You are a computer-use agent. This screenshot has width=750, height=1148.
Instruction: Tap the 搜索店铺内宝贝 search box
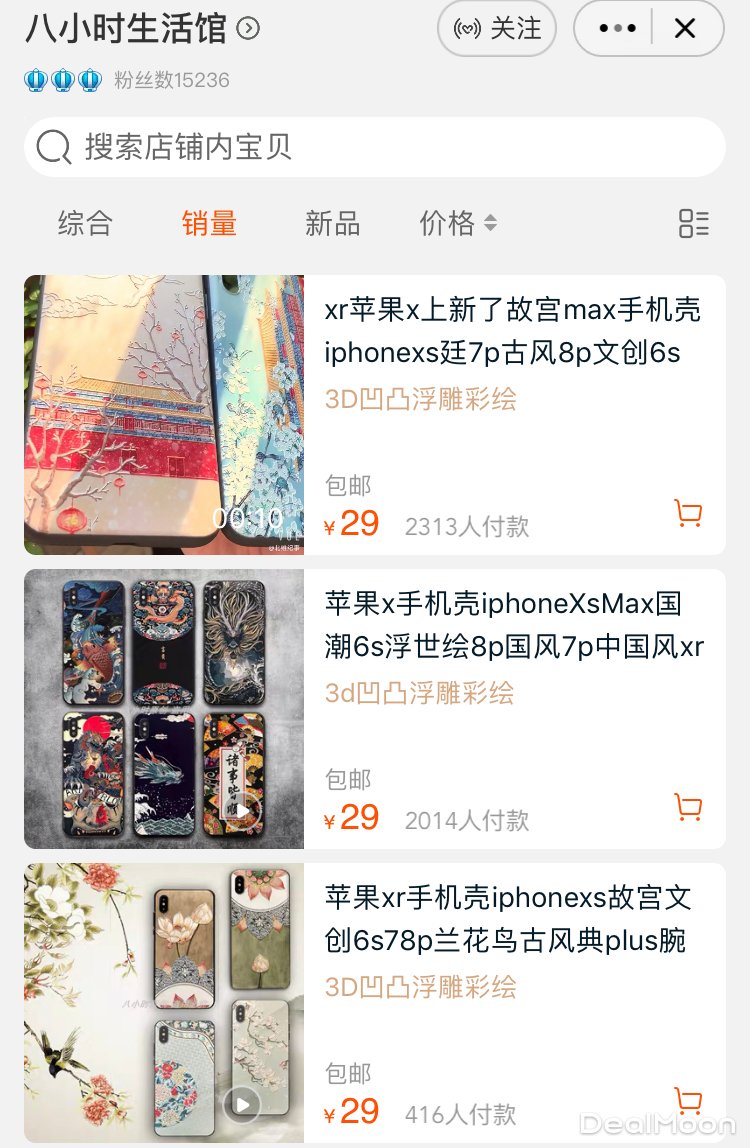point(375,147)
